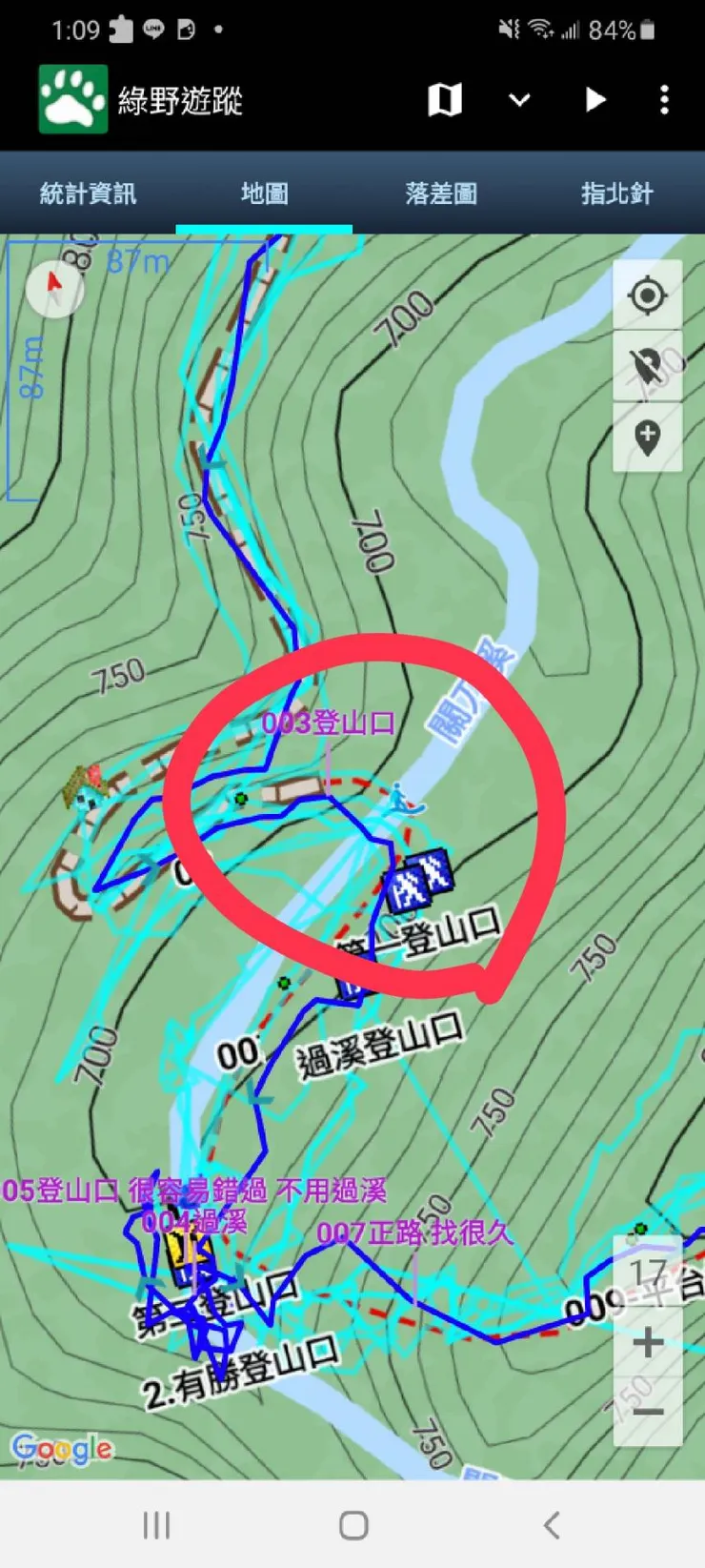Start track recording with play icon
The image size is (705, 1568).
595,100
